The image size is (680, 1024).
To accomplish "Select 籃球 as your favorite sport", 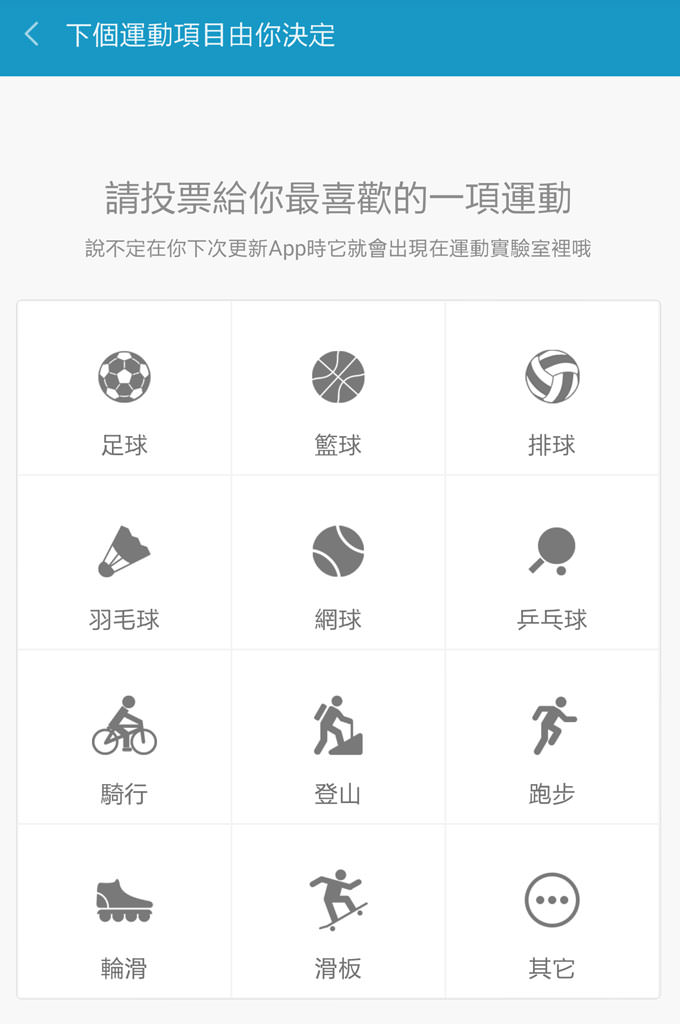I will tap(338, 390).
